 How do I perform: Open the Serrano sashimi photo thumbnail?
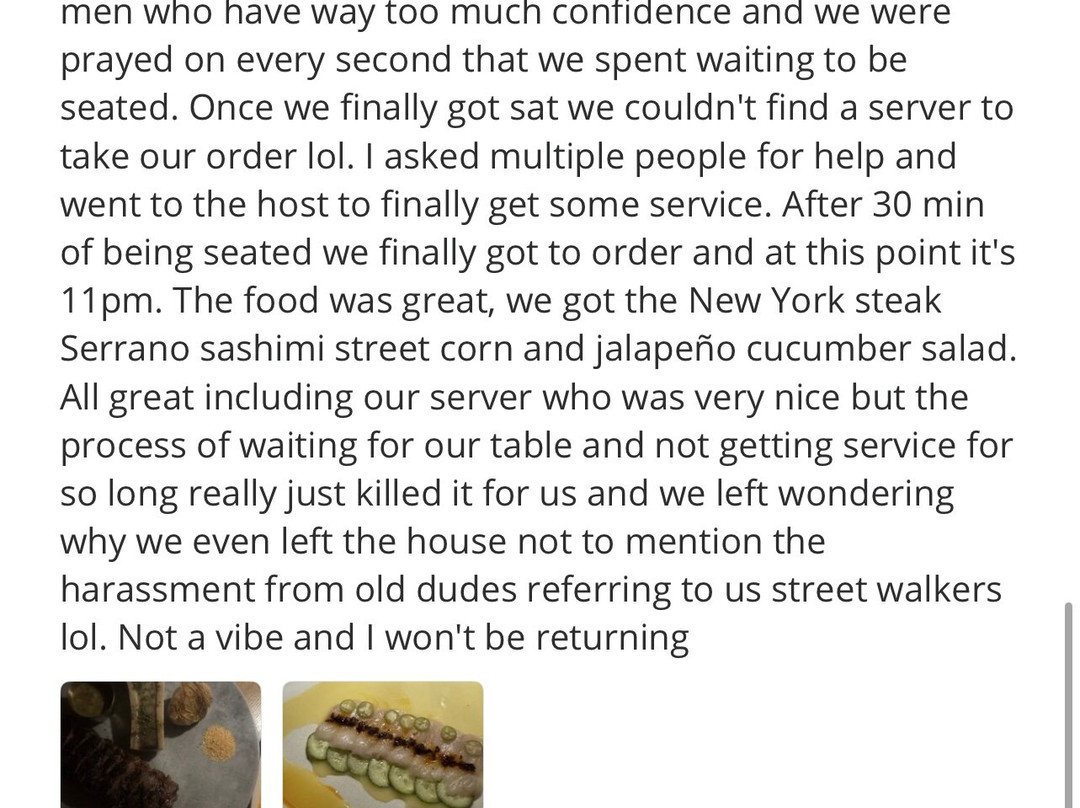(383, 745)
